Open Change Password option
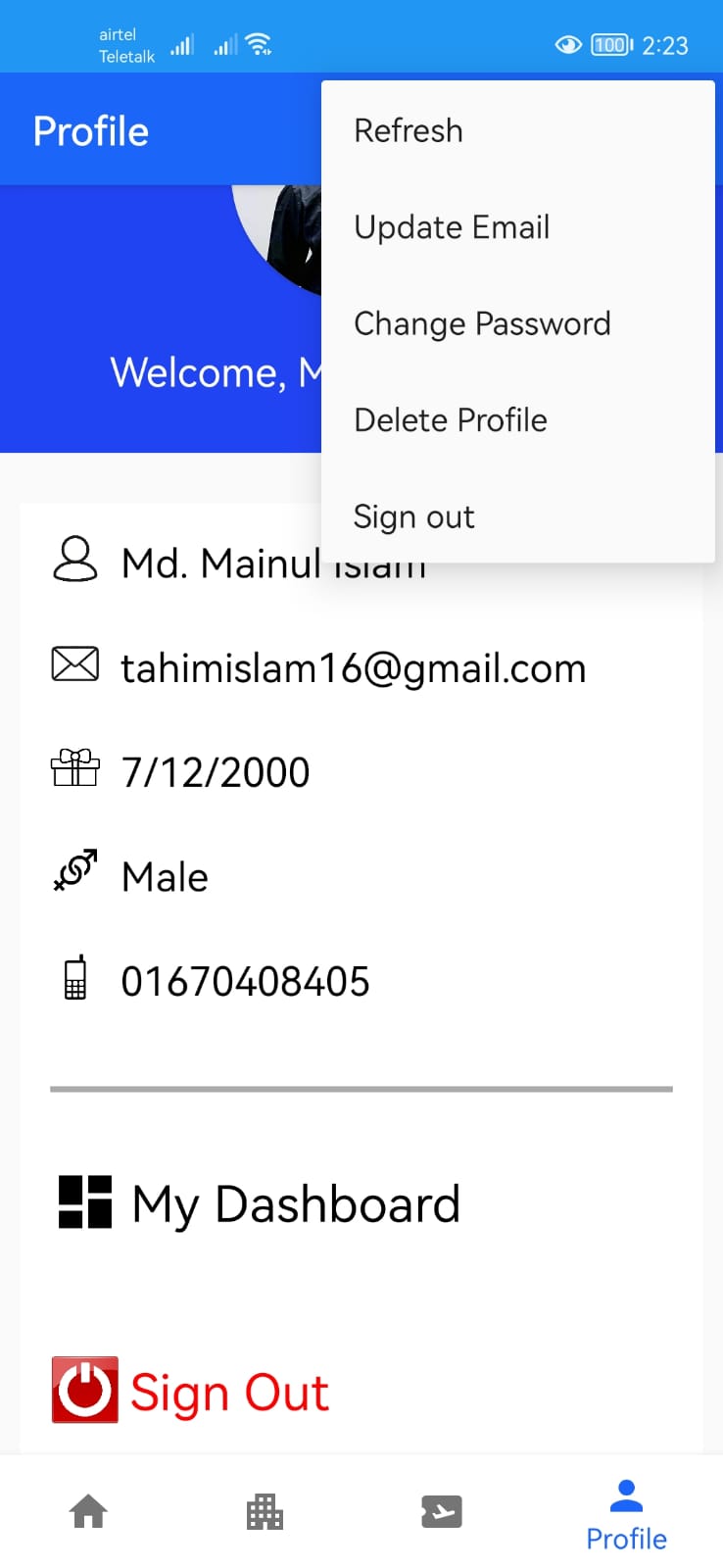Viewport: 723px width, 1568px height. click(518, 323)
